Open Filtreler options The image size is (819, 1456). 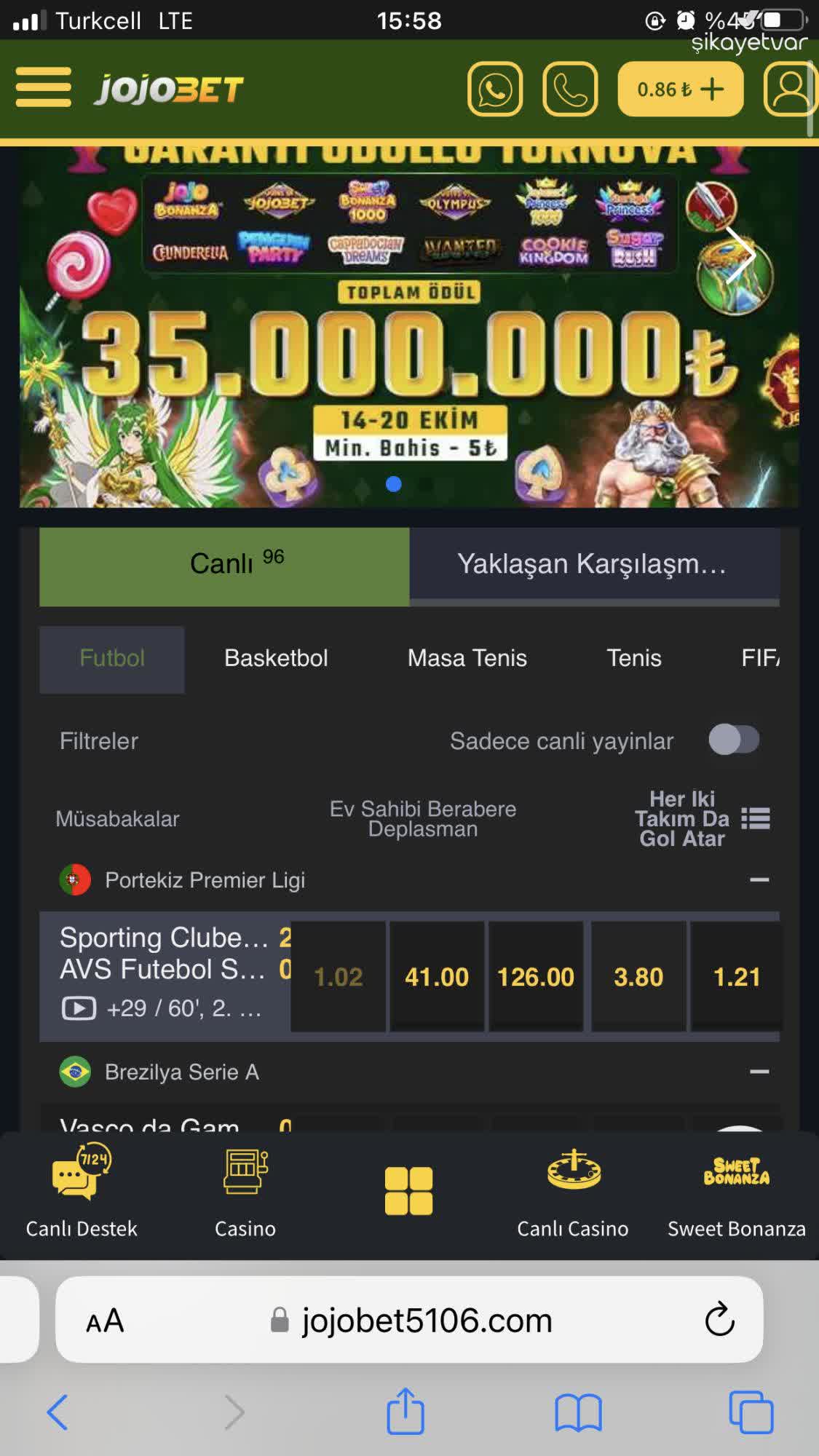tap(99, 741)
